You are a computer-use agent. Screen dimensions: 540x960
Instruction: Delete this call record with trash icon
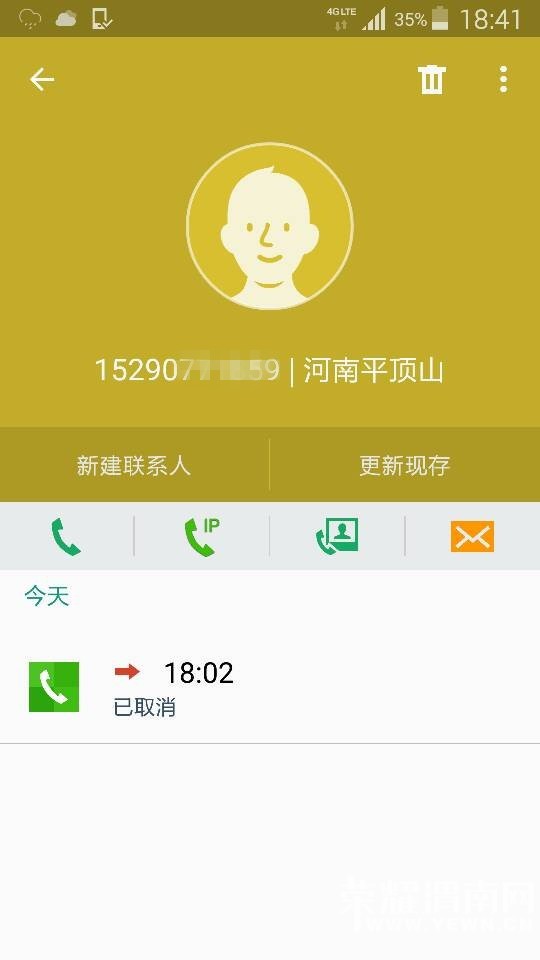point(431,80)
